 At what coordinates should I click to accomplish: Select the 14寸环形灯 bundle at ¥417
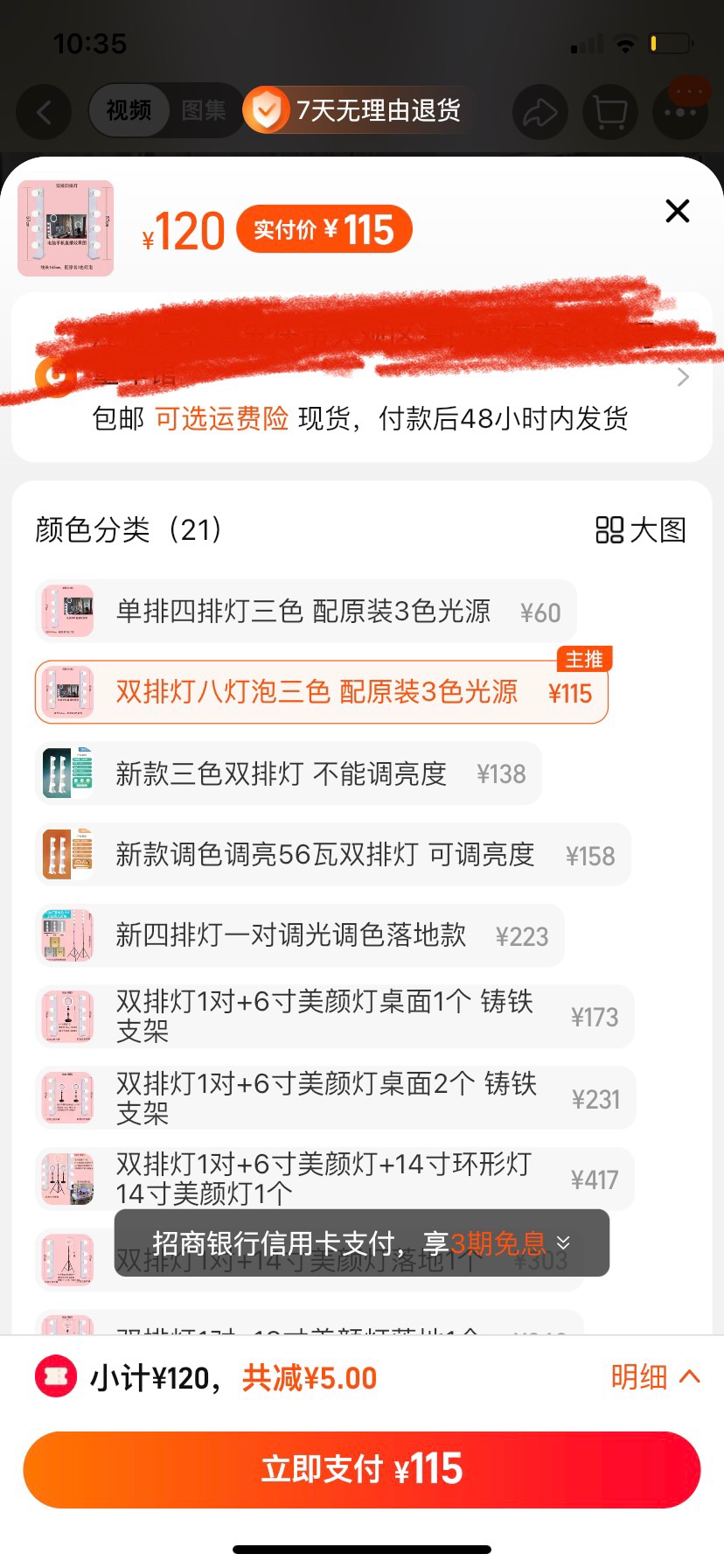point(335,1179)
